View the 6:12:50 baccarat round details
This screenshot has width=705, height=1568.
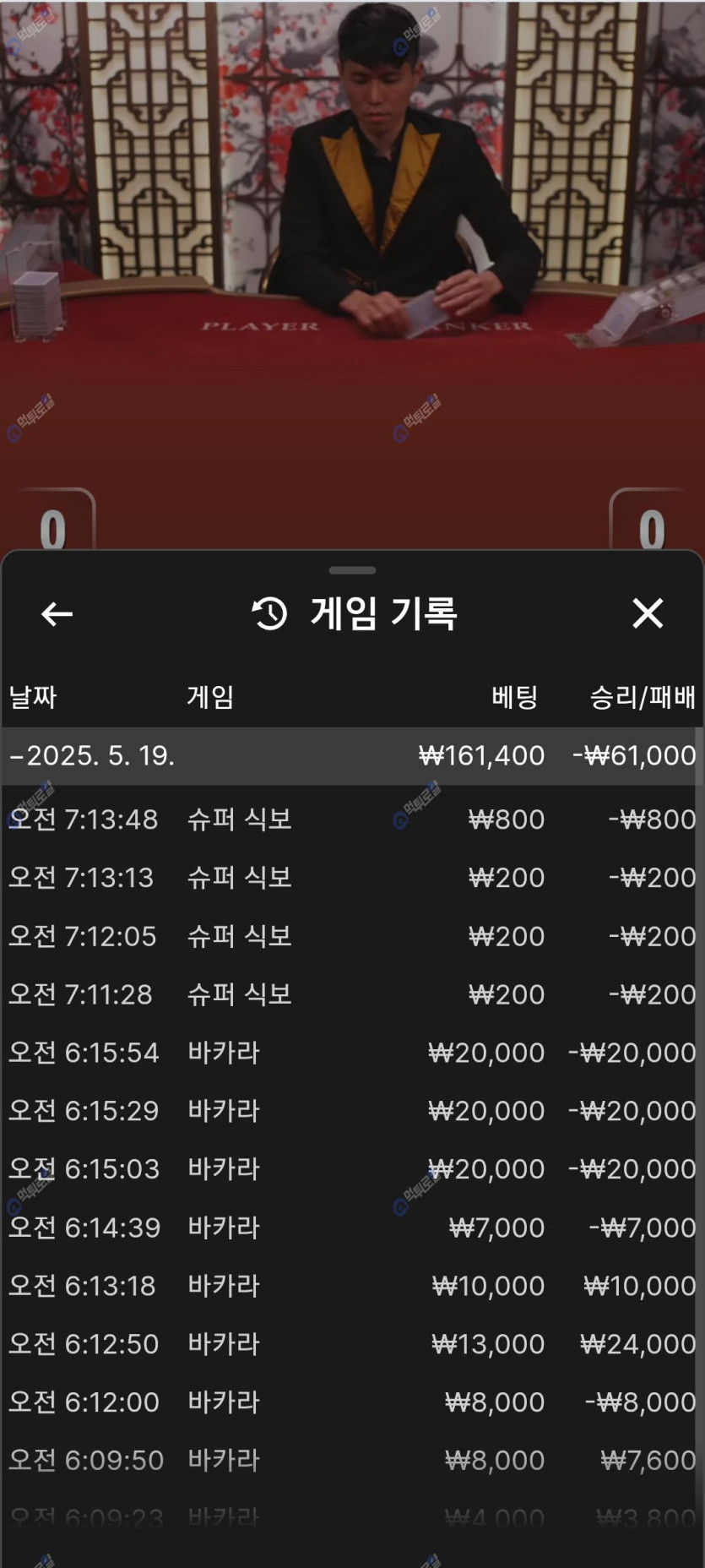[351, 1343]
